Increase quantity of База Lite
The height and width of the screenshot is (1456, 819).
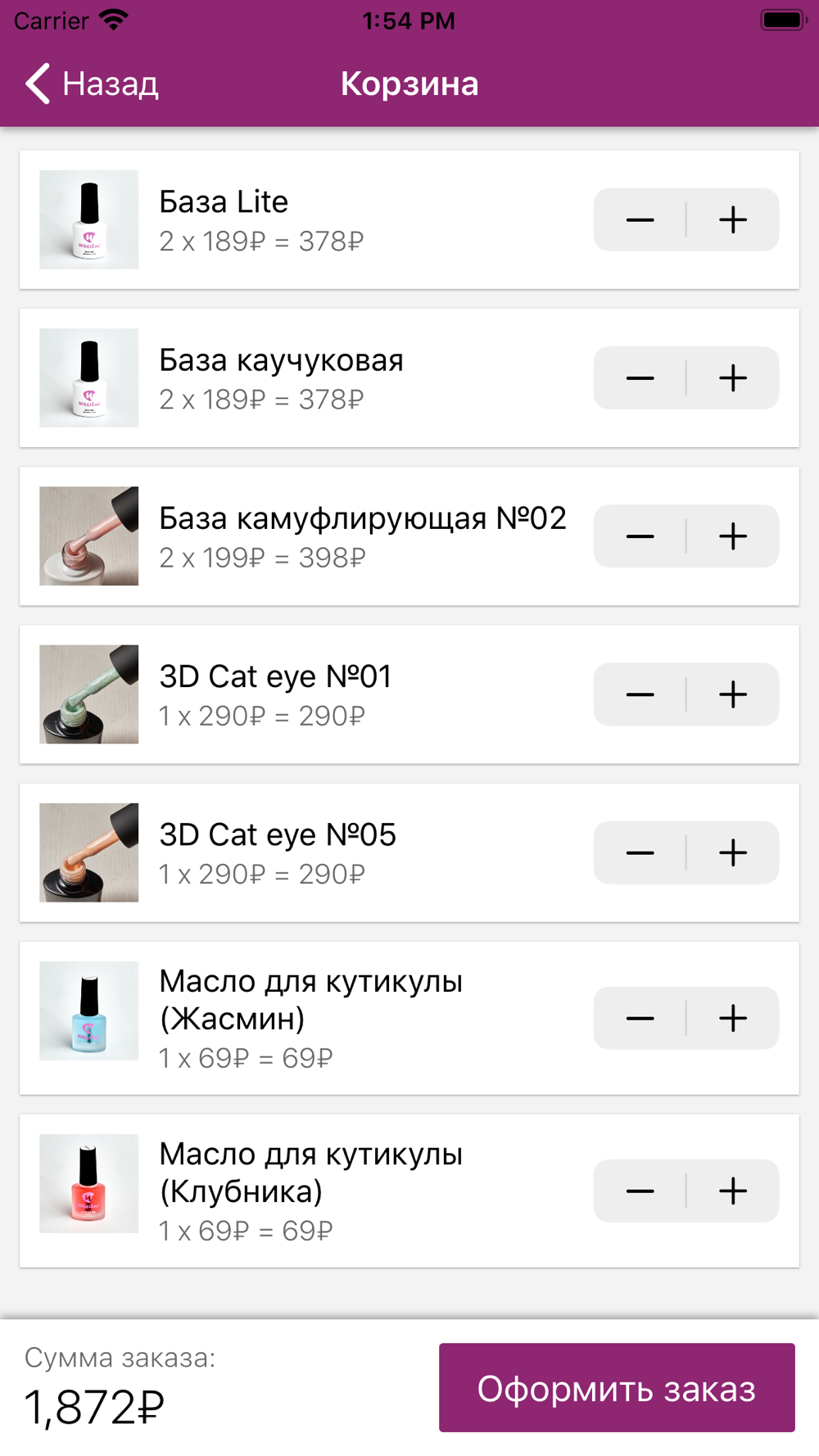733,219
